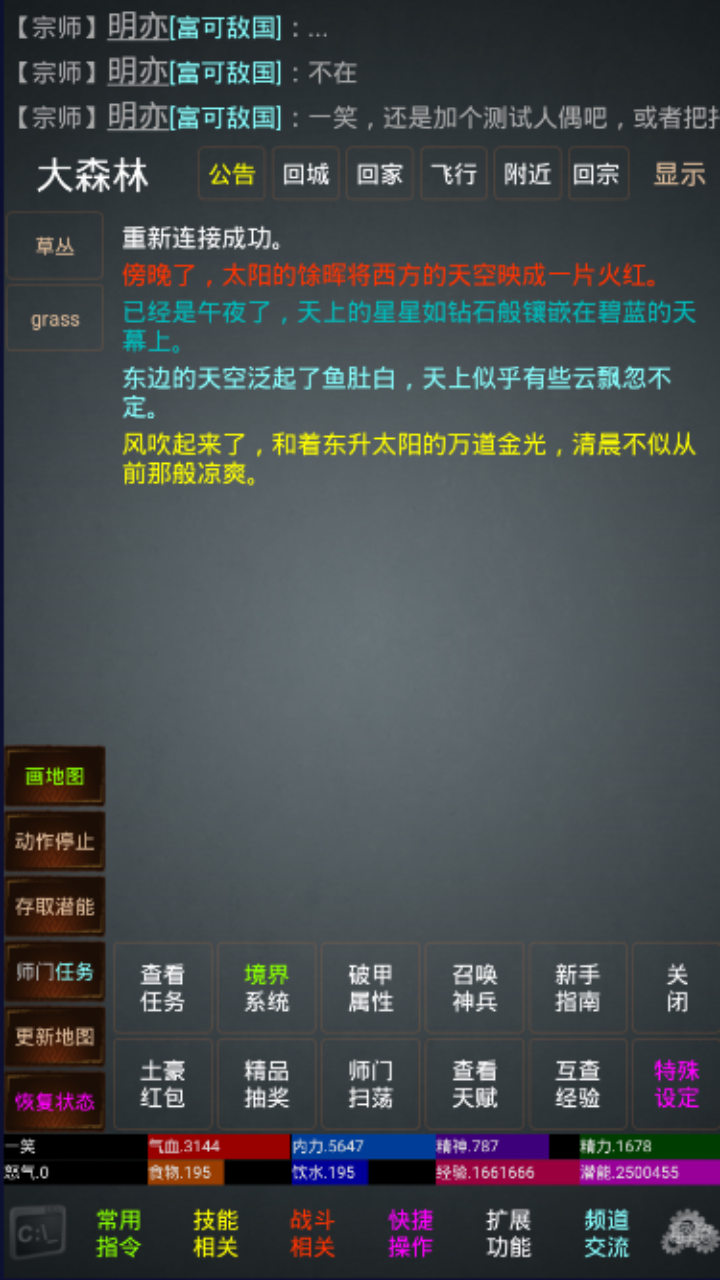The height and width of the screenshot is (1280, 720).
Task: Open 师门任务 sect quest
Action: 55,971
